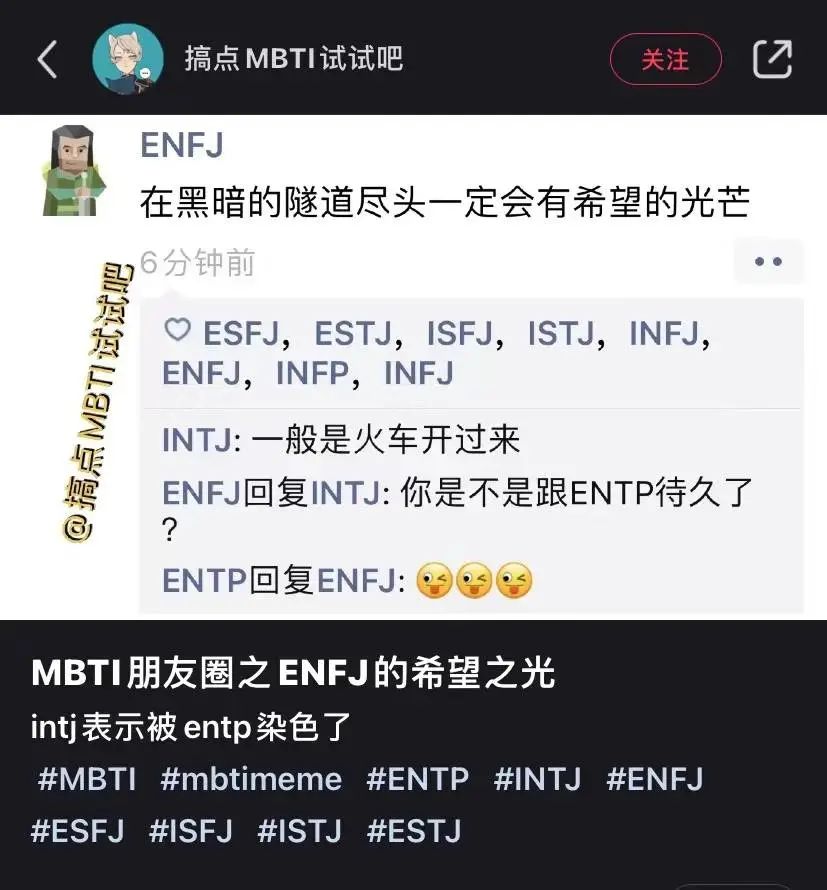Screen dimensions: 827x890
Task: Tap the #ESTJ tag
Action: point(413,830)
